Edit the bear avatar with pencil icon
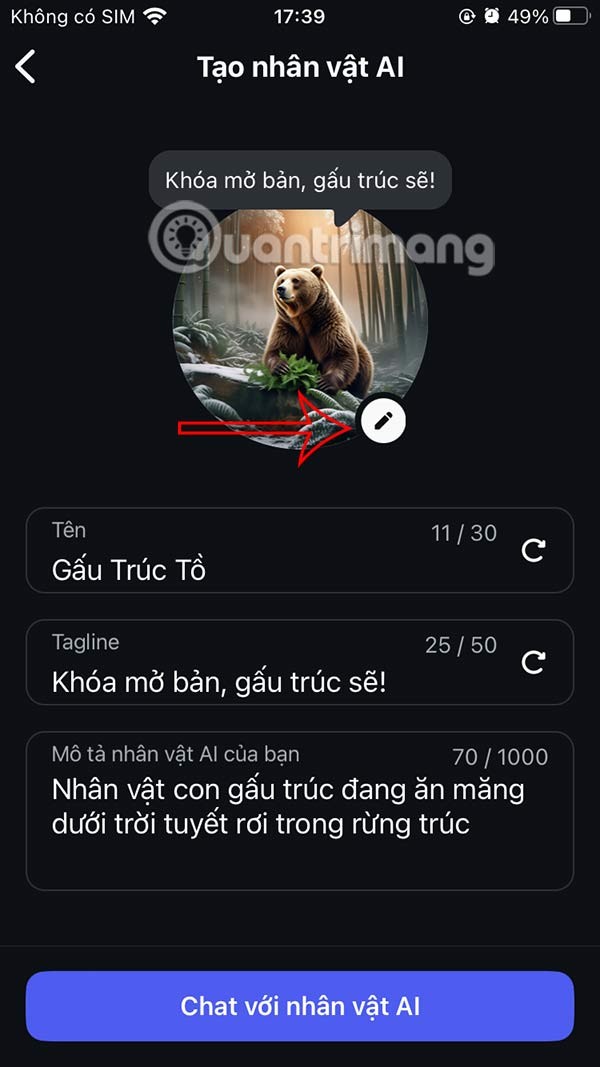 (x=383, y=421)
